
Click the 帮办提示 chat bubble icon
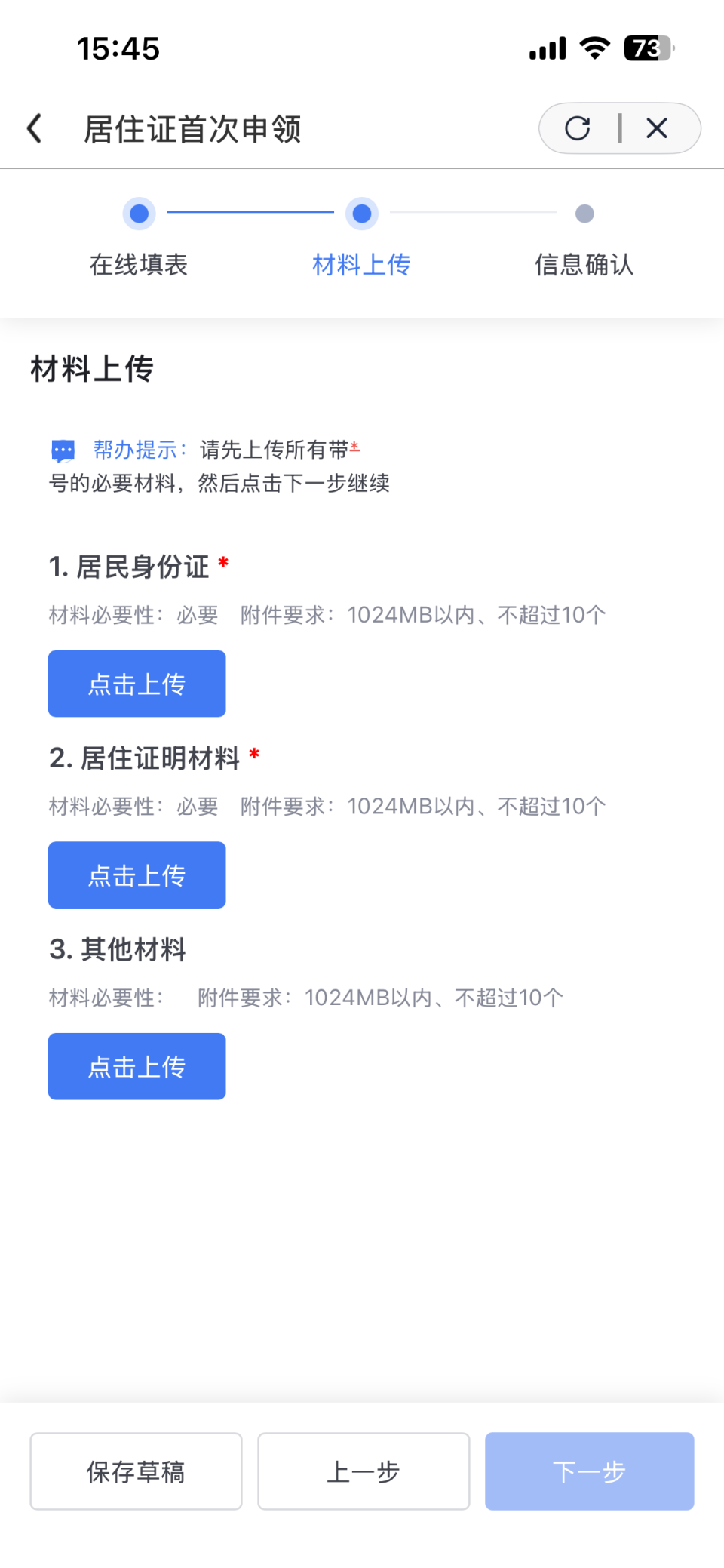click(63, 449)
